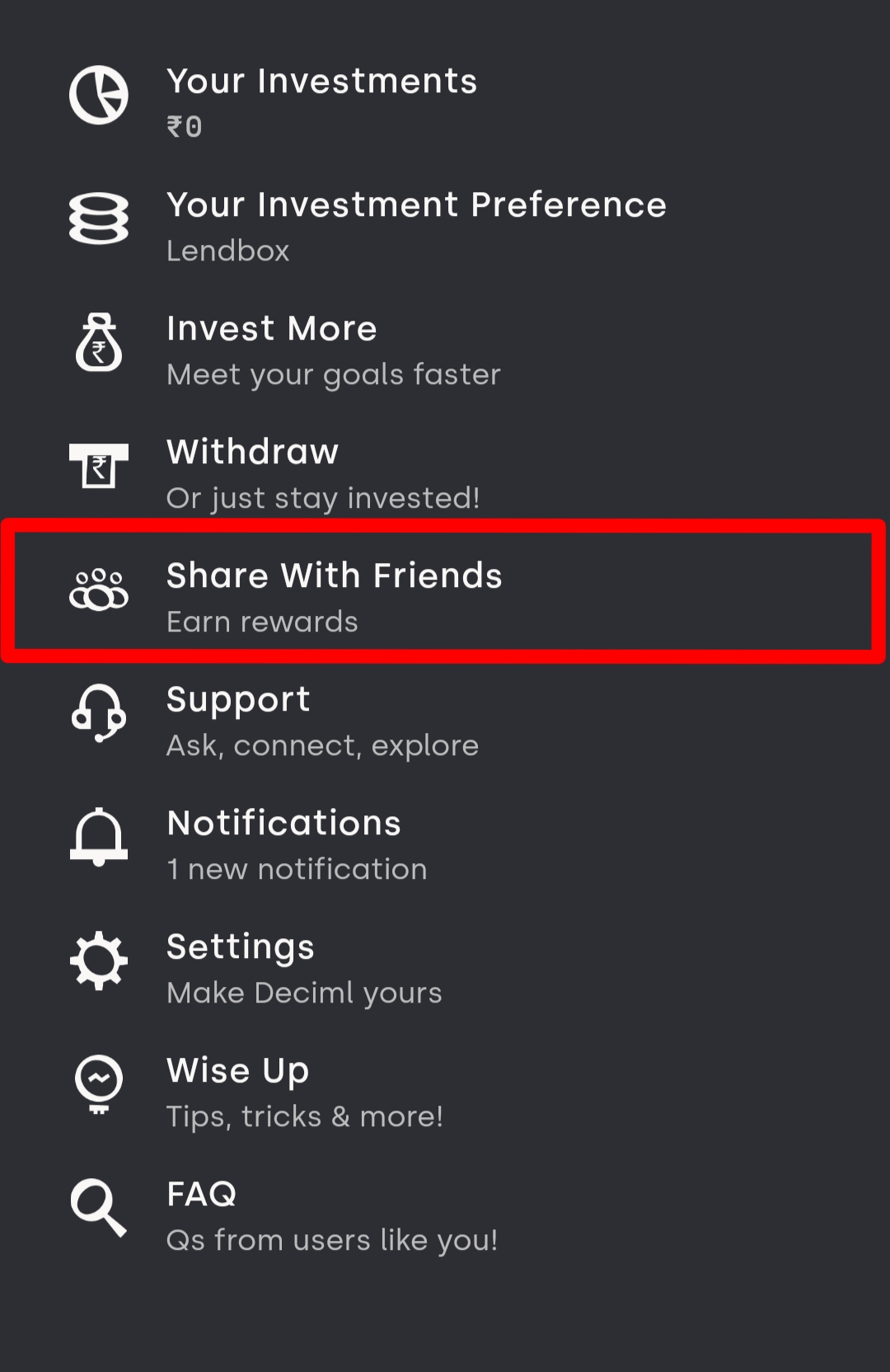This screenshot has height=1372, width=890.
Task: Open Your Investments
Action: click(321, 101)
